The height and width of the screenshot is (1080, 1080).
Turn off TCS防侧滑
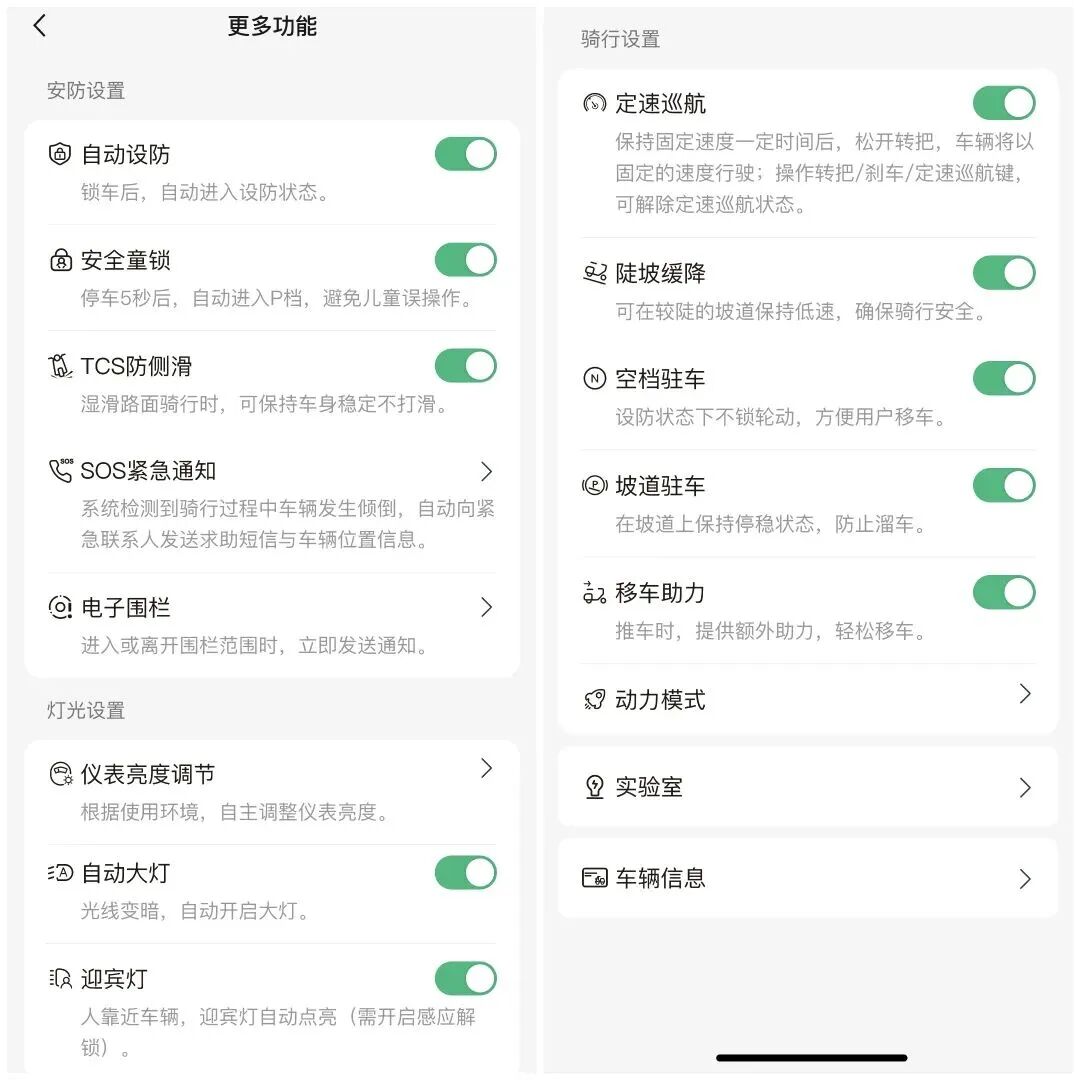[465, 366]
